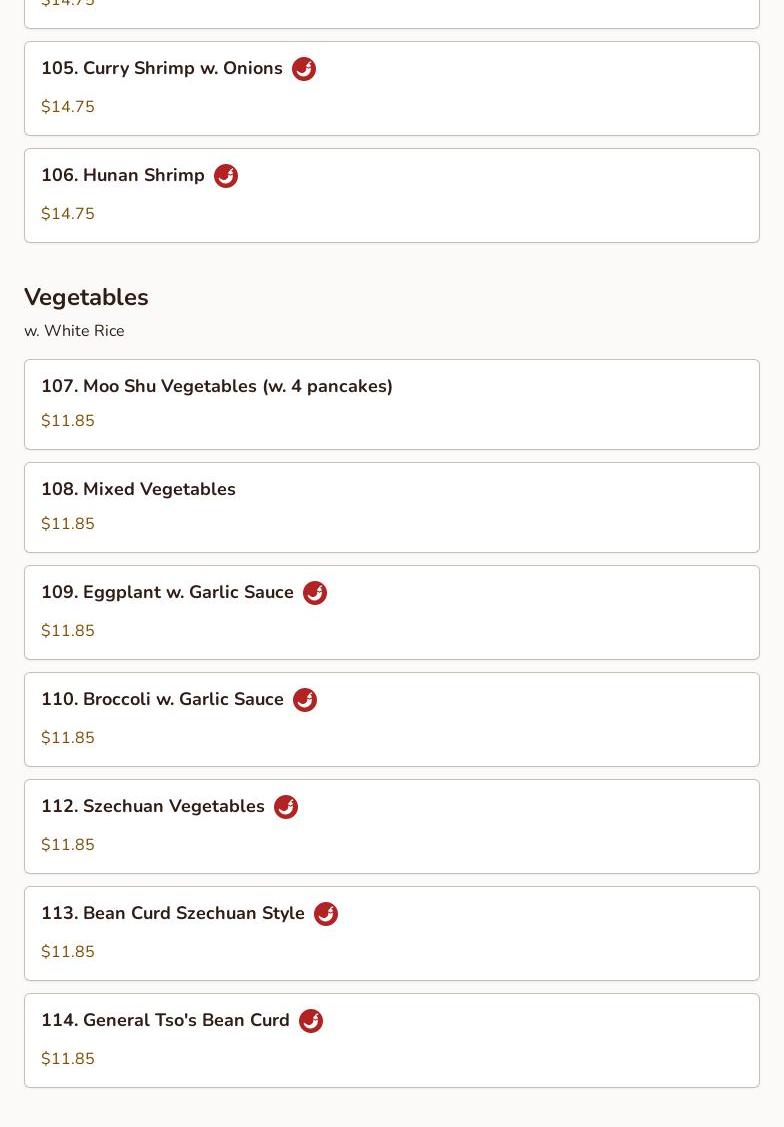
Task: Open 112. Szechuan Vegetables item
Action: [x=391, y=826]
